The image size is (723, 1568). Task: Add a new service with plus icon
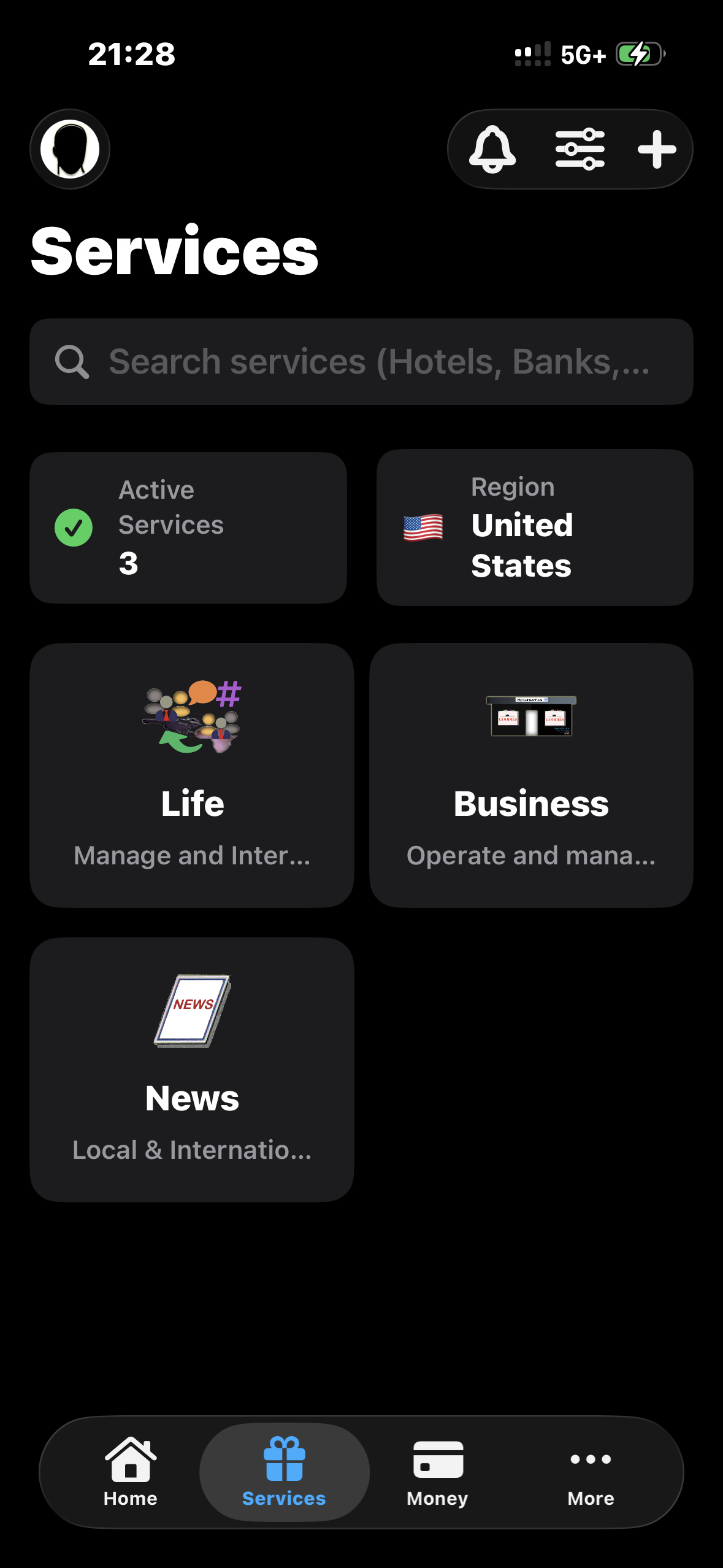(657, 149)
